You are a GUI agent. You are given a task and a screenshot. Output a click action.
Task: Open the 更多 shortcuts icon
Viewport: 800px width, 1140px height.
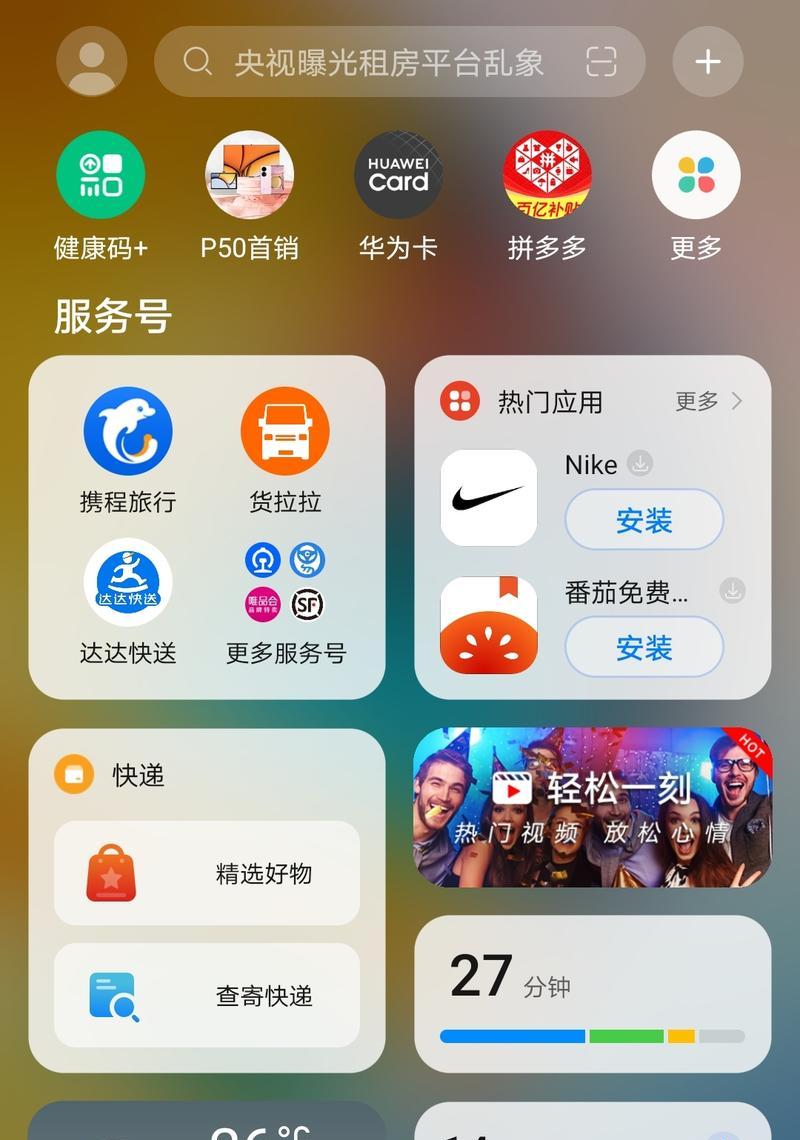pyautogui.click(x=696, y=175)
